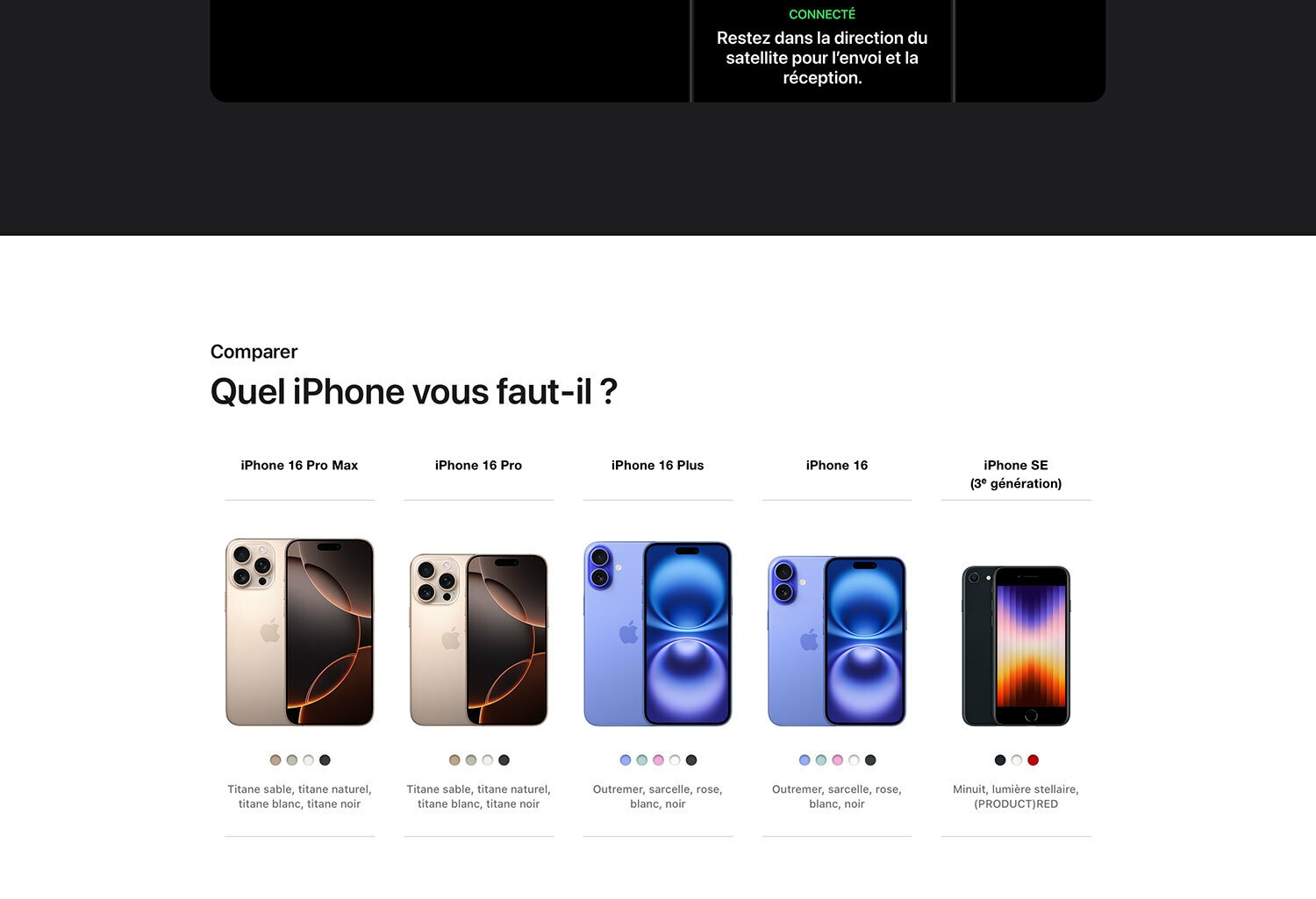Image resolution: width=1316 pixels, height=899 pixels.
Task: Pick titane blanc swatch under iPhone 16 Pro
Action: coord(488,760)
